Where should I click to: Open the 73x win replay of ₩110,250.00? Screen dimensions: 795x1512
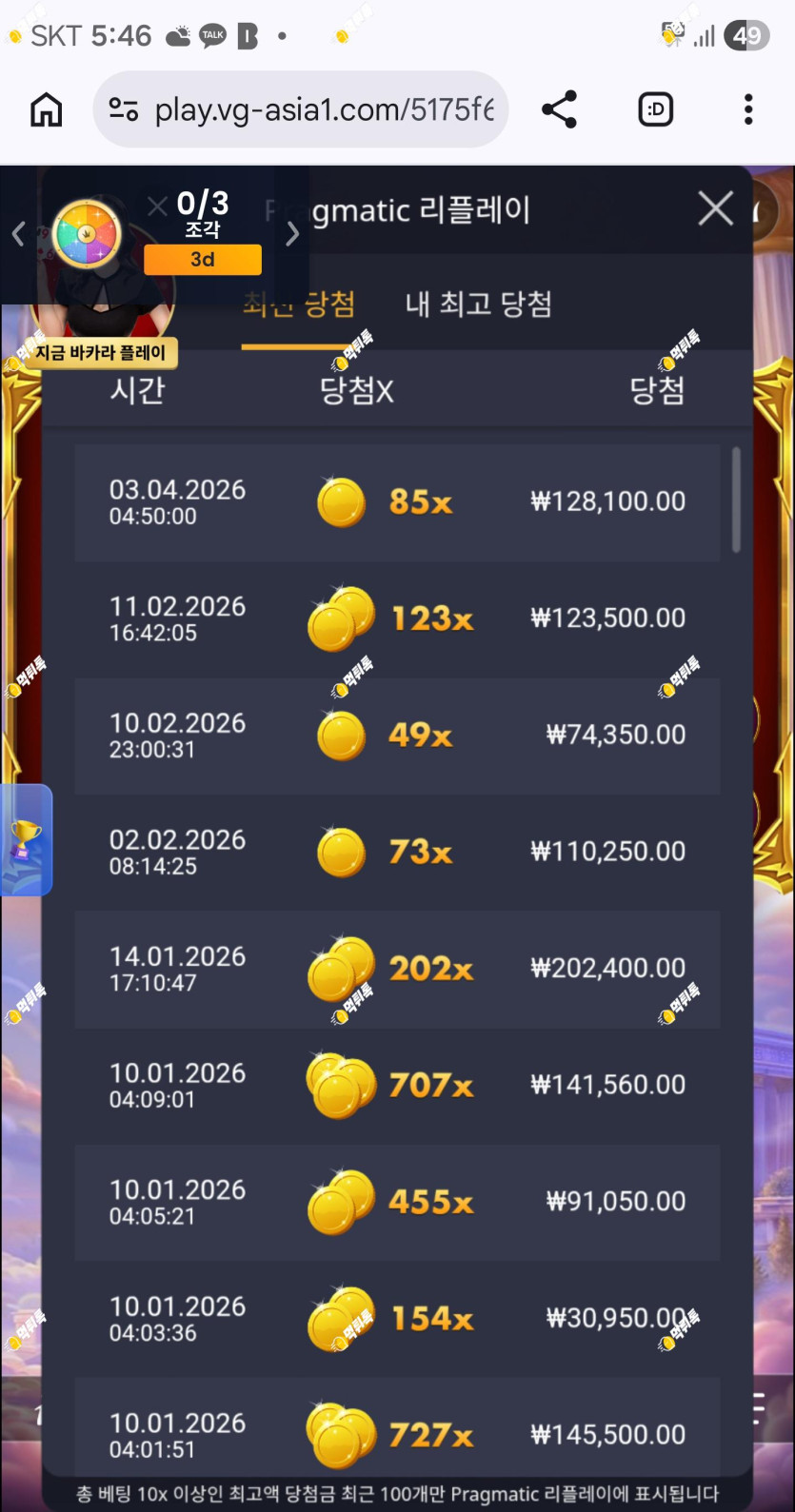tap(397, 852)
